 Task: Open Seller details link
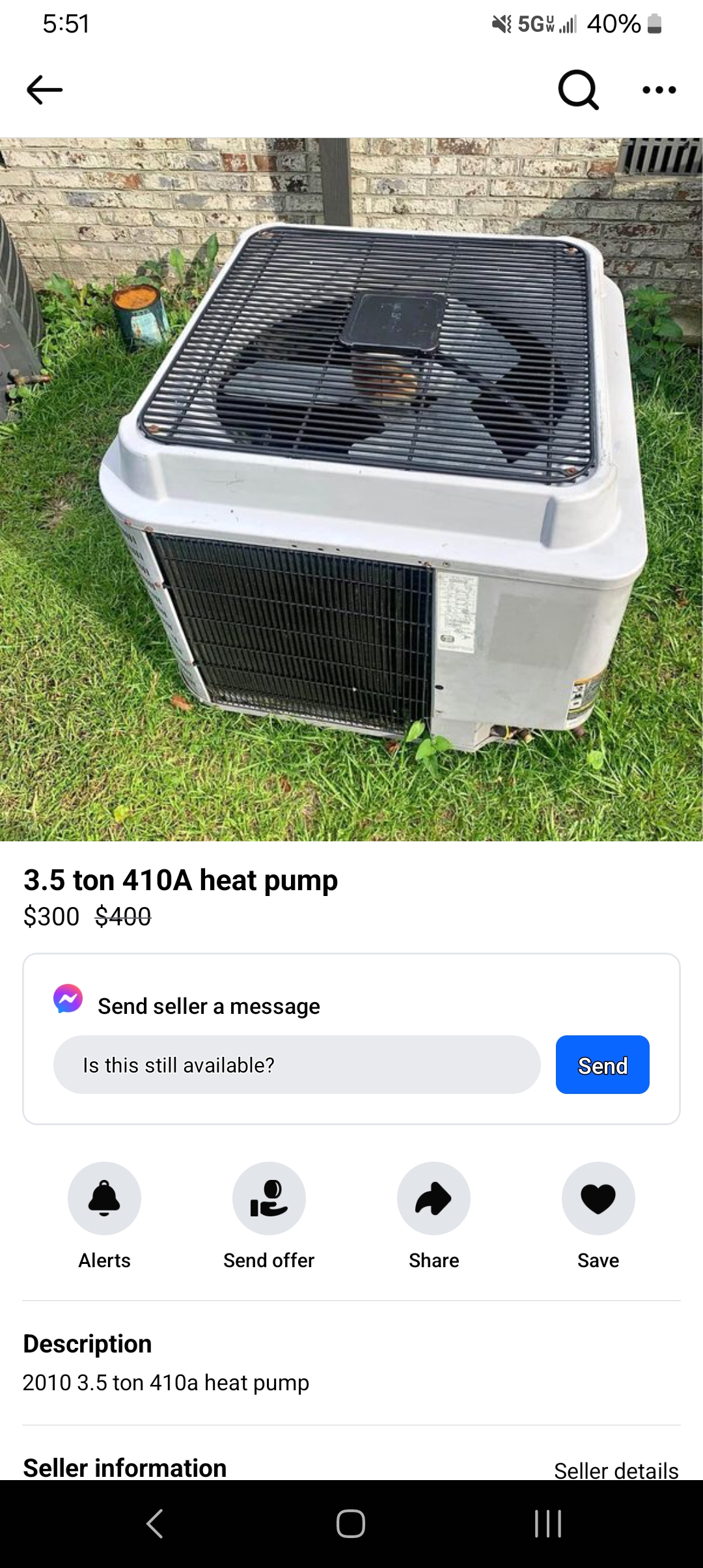[x=616, y=1470]
